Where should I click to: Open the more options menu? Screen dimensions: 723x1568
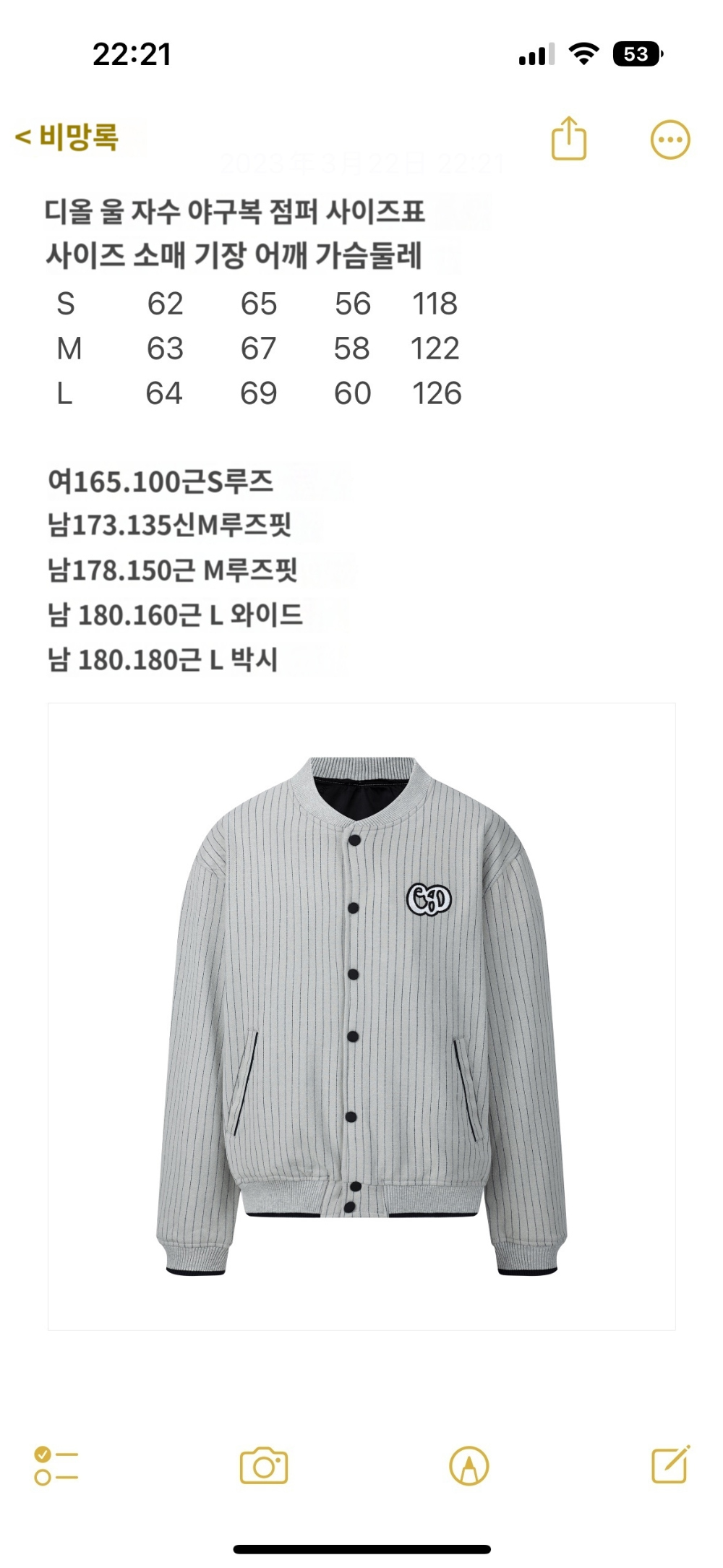[x=670, y=140]
